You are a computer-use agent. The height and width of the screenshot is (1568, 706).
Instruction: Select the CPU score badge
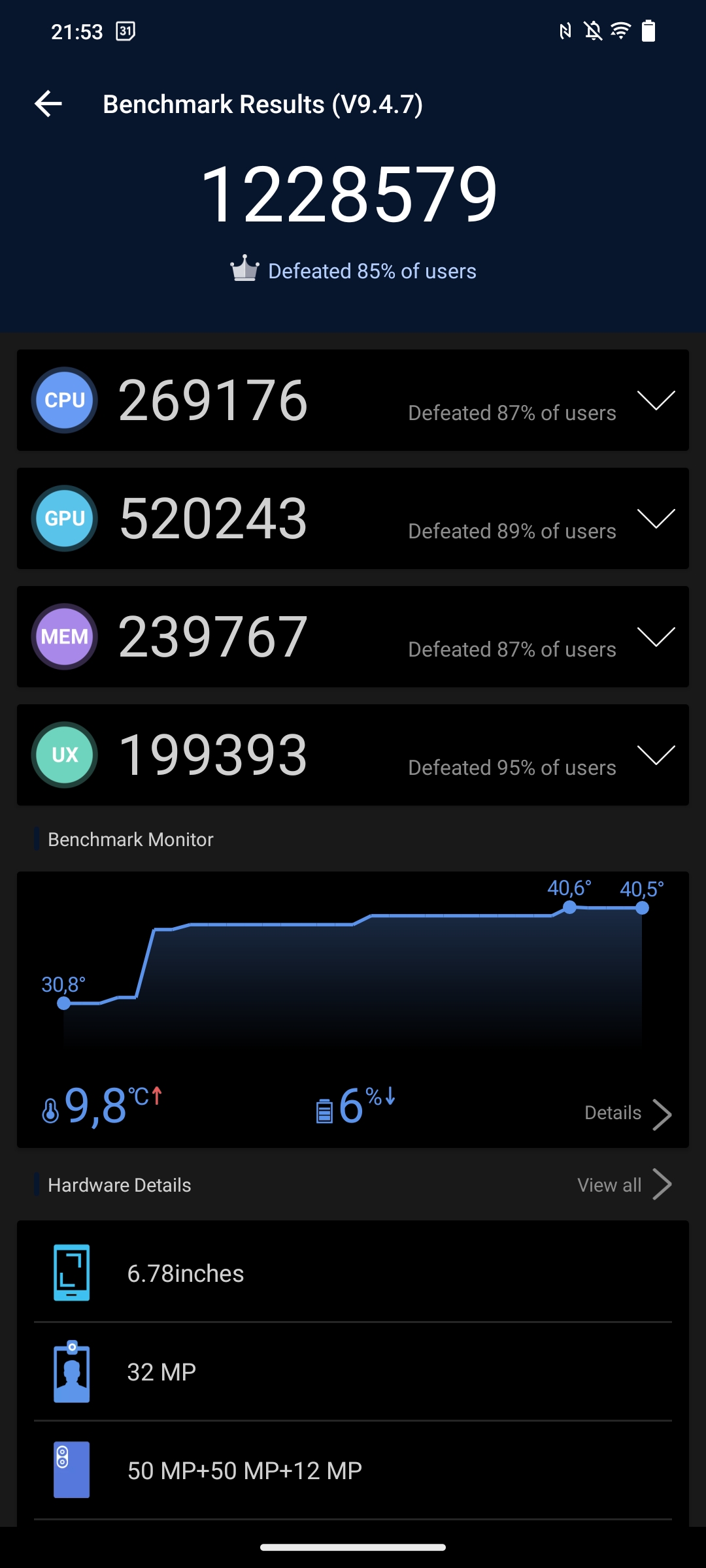click(x=63, y=400)
